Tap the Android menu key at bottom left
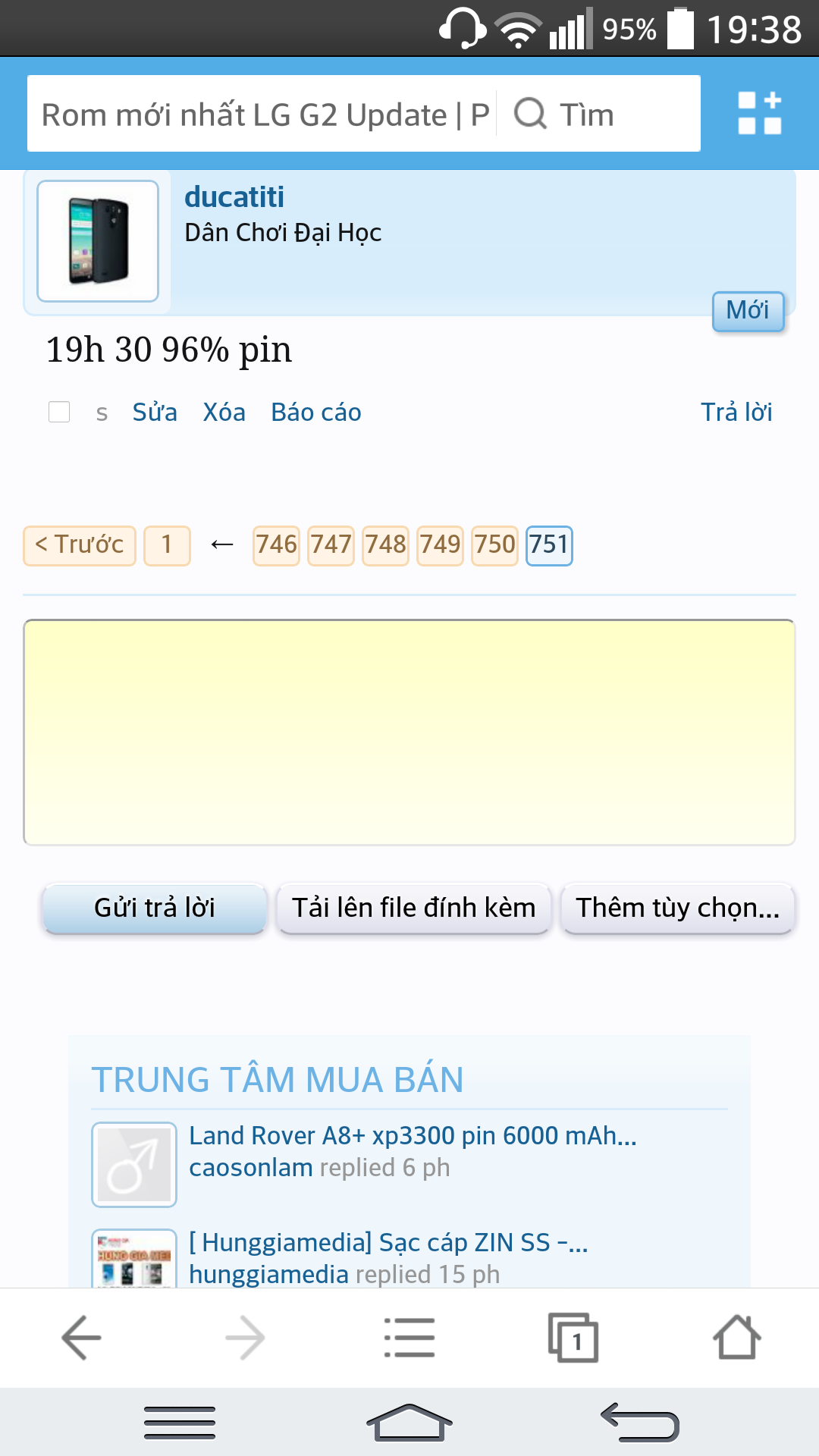 176,1420
